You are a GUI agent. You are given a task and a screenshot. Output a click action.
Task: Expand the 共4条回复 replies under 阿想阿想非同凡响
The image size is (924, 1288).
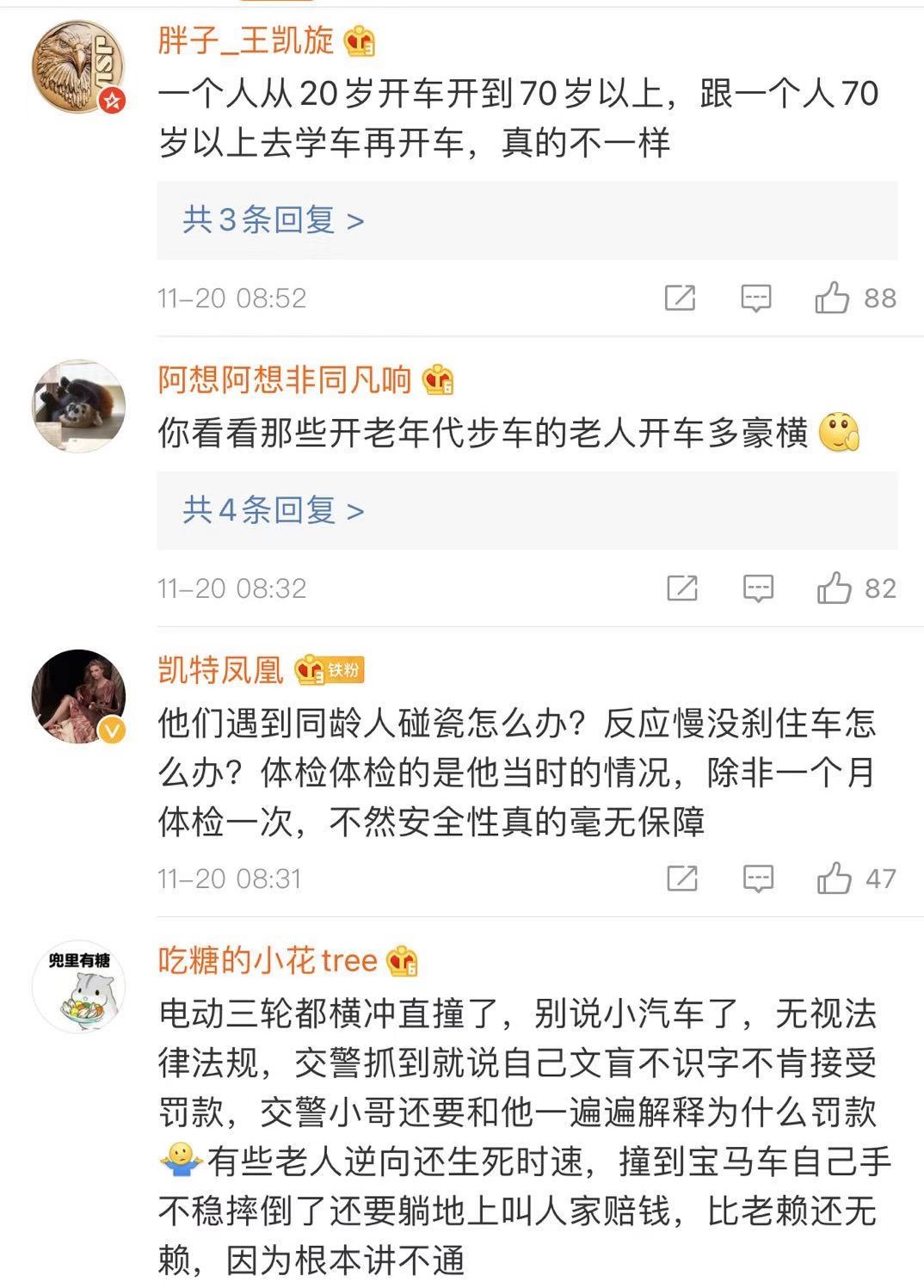click(x=273, y=510)
